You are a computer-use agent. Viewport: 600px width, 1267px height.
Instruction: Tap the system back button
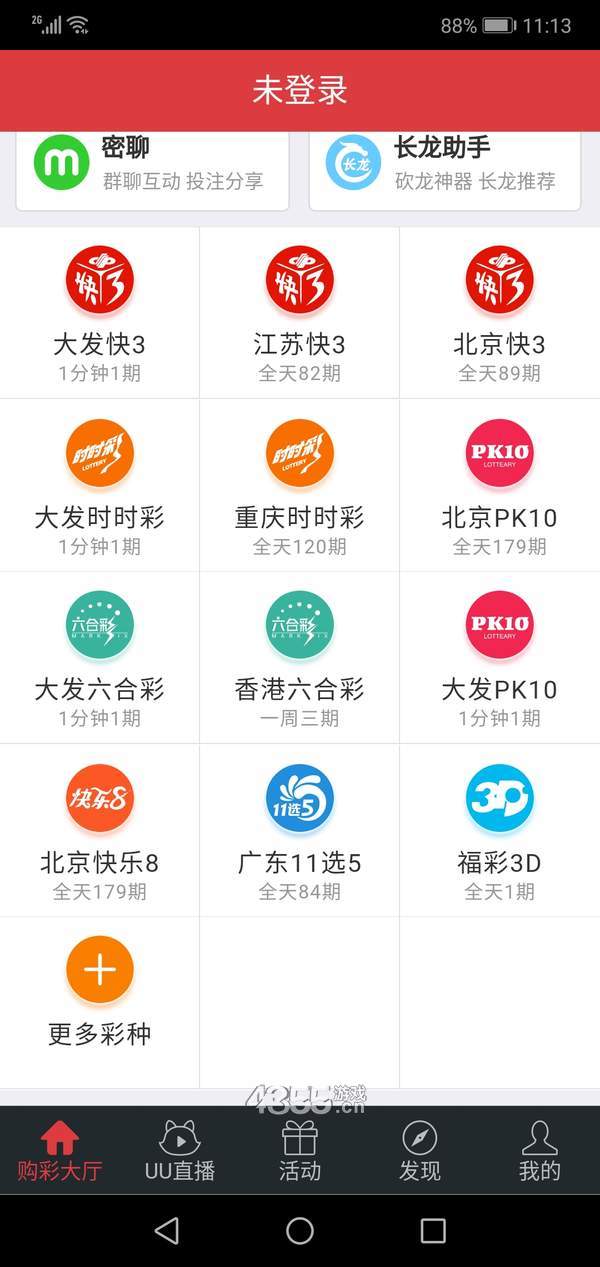pyautogui.click(x=167, y=1230)
